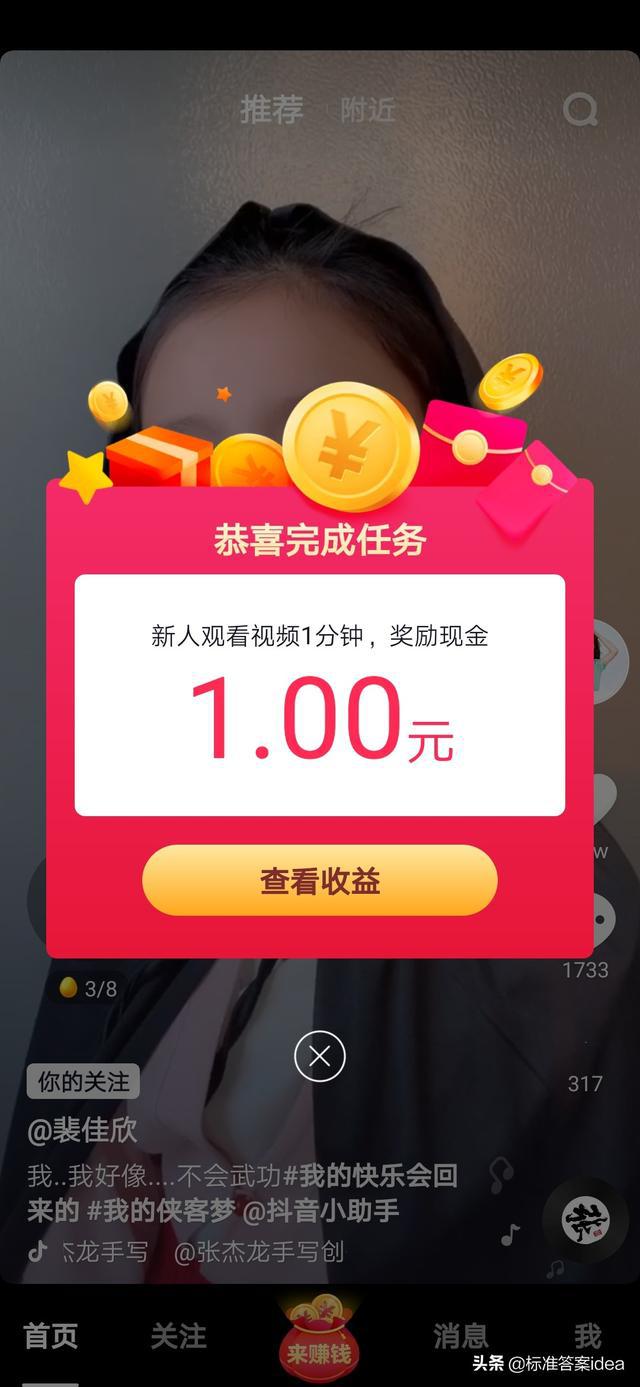Open the search icon
Image resolution: width=640 pixels, height=1387 pixels.
(580, 109)
